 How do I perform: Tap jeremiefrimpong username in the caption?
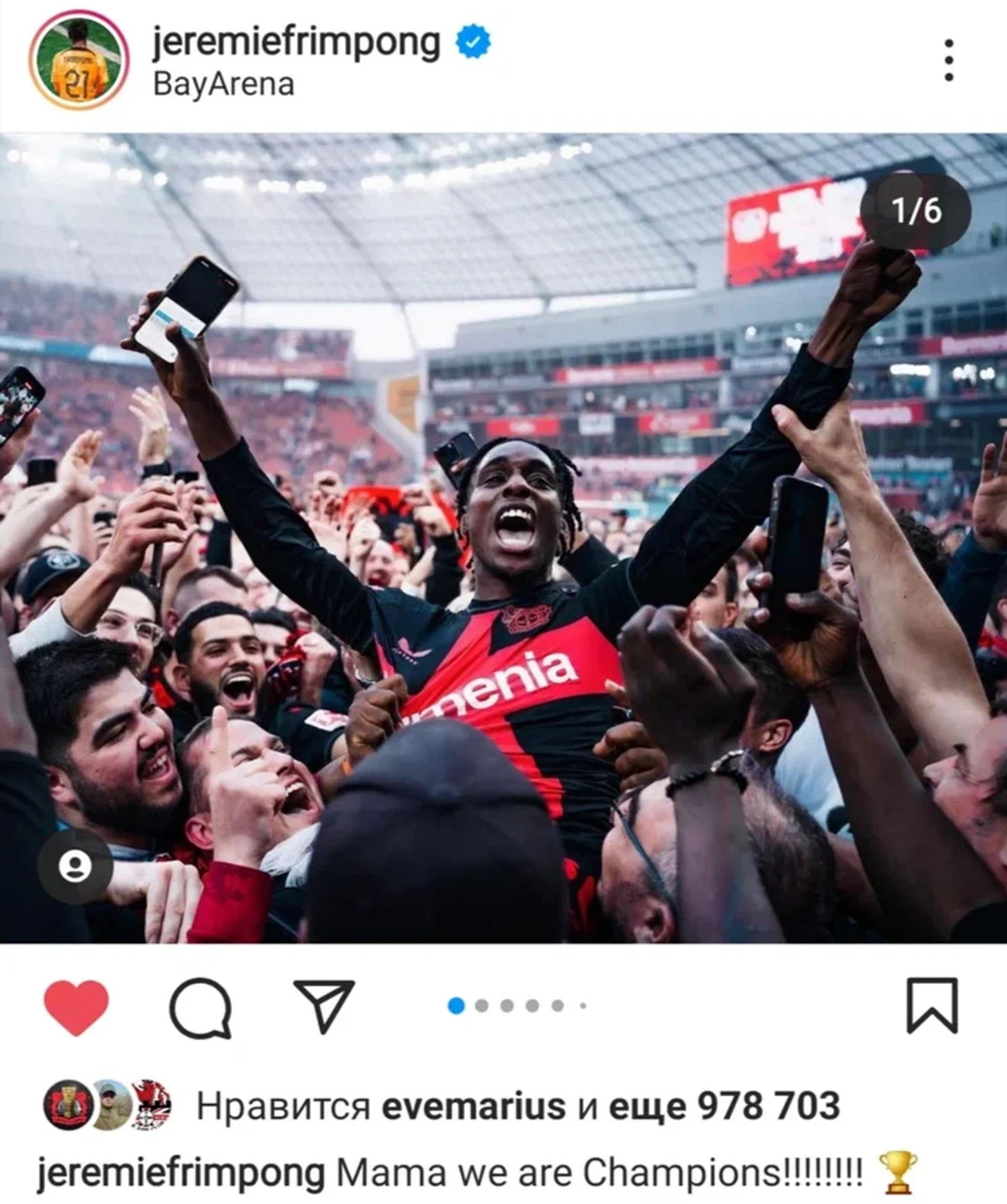pyautogui.click(x=181, y=1172)
